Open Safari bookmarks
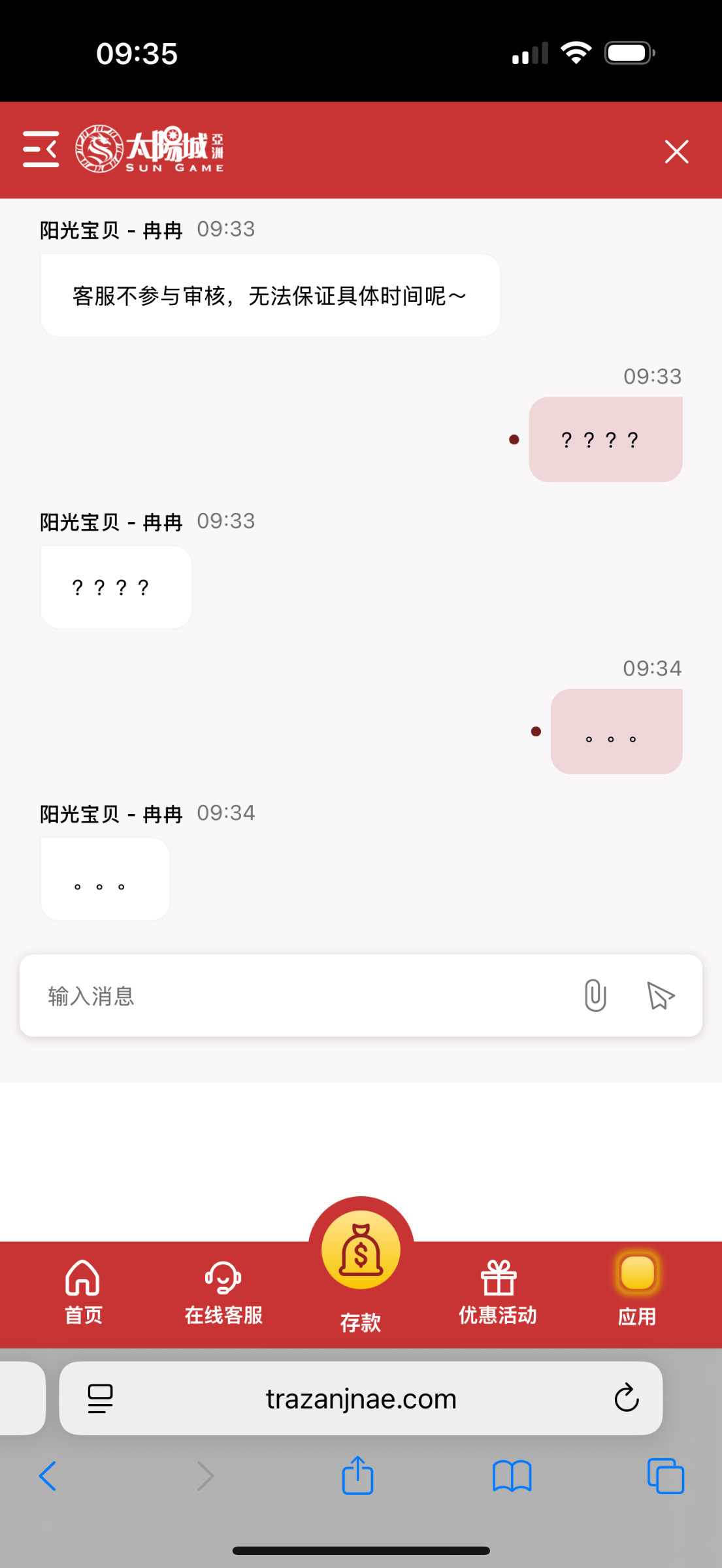Image resolution: width=722 pixels, height=1568 pixels. click(512, 1477)
